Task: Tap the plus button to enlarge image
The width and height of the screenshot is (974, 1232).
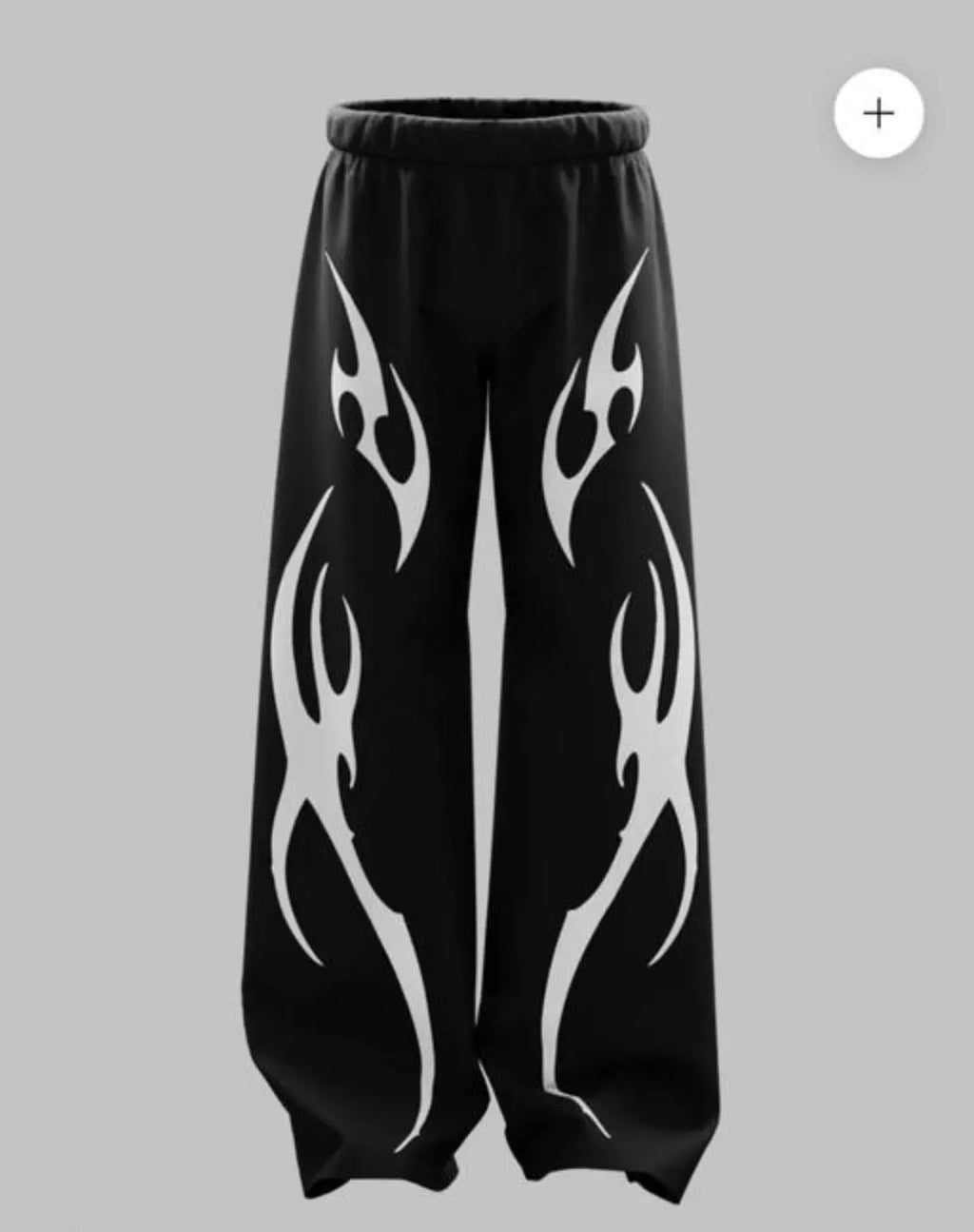Action: [879, 113]
